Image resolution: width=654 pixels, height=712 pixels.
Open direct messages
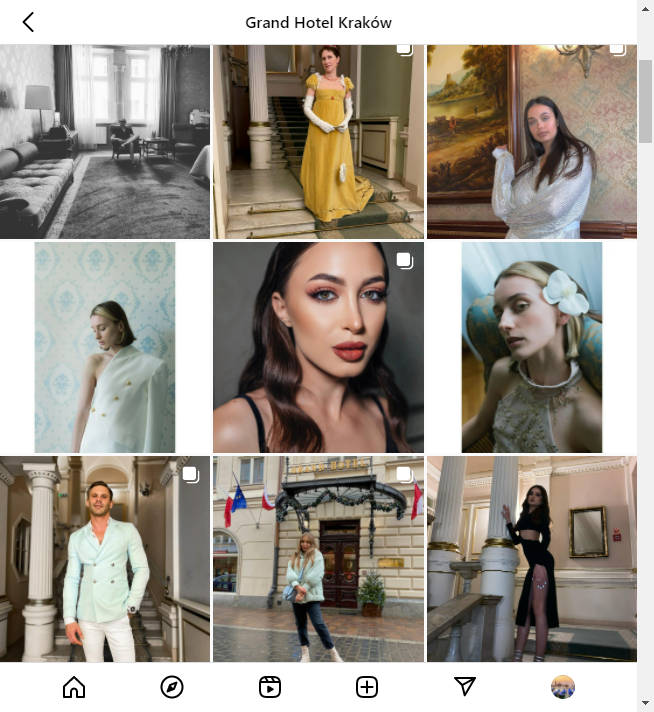[465, 687]
